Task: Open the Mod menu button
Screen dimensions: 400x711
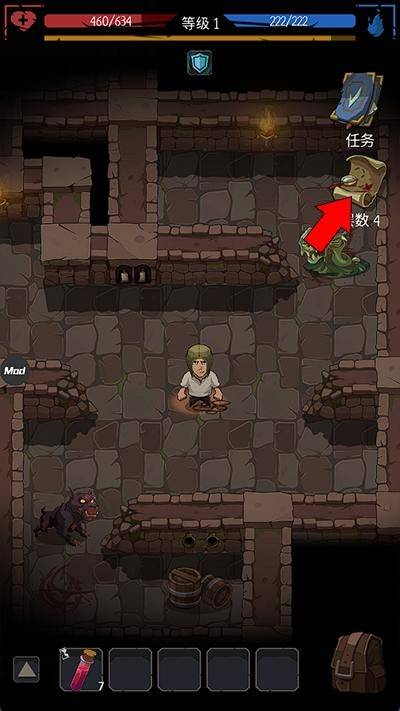Action: click(14, 370)
